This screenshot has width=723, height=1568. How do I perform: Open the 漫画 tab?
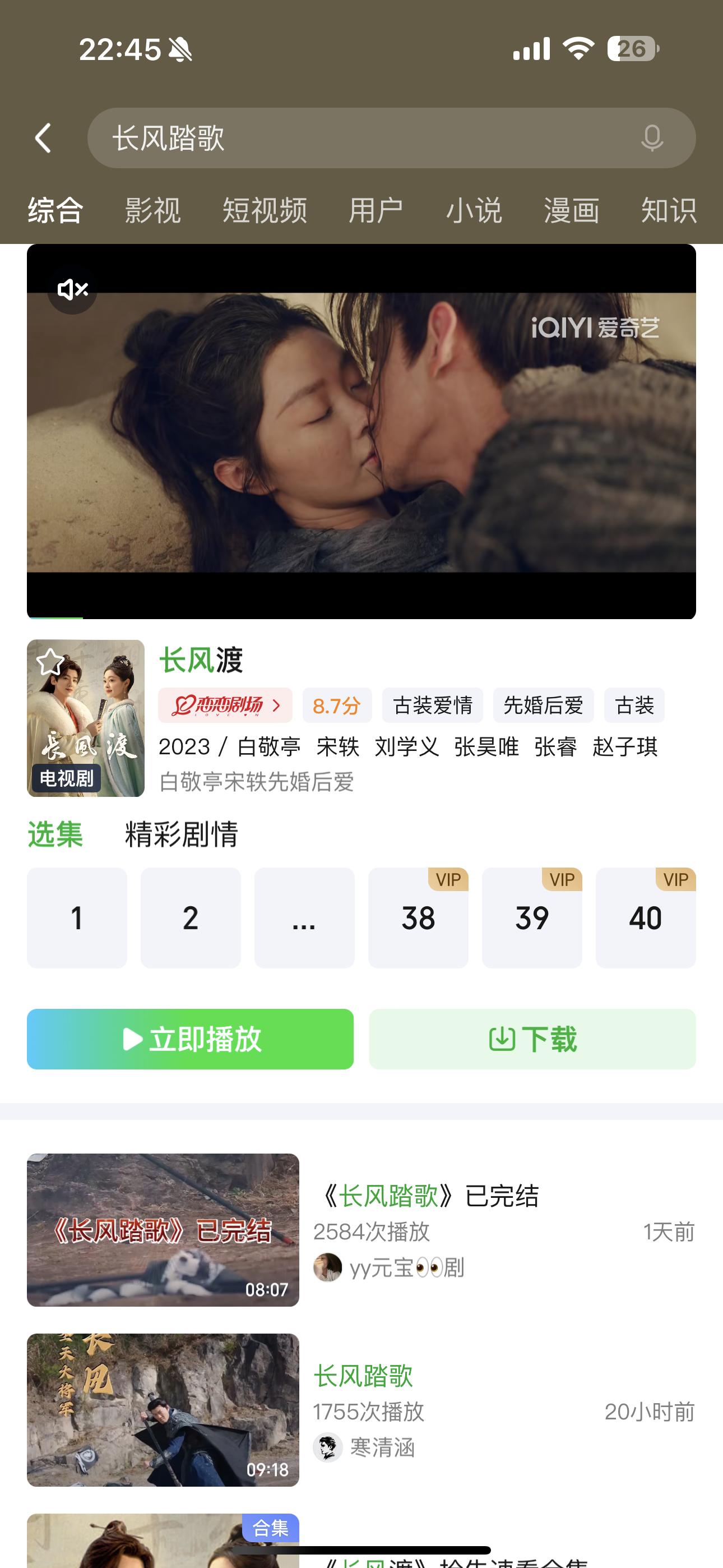click(x=571, y=211)
